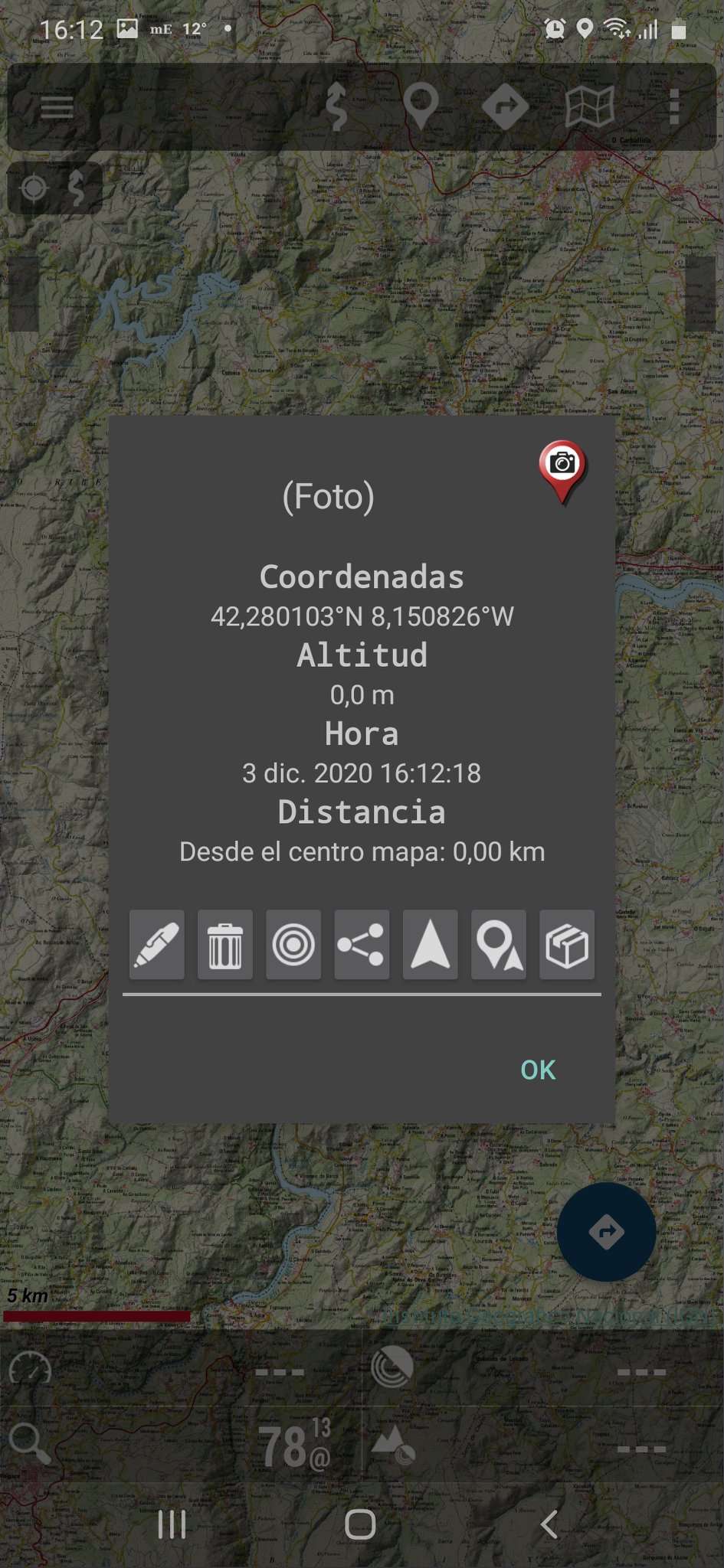This screenshot has width=724, height=1568.
Task: Navigate to waypoint with the arrow icon
Action: (x=430, y=944)
